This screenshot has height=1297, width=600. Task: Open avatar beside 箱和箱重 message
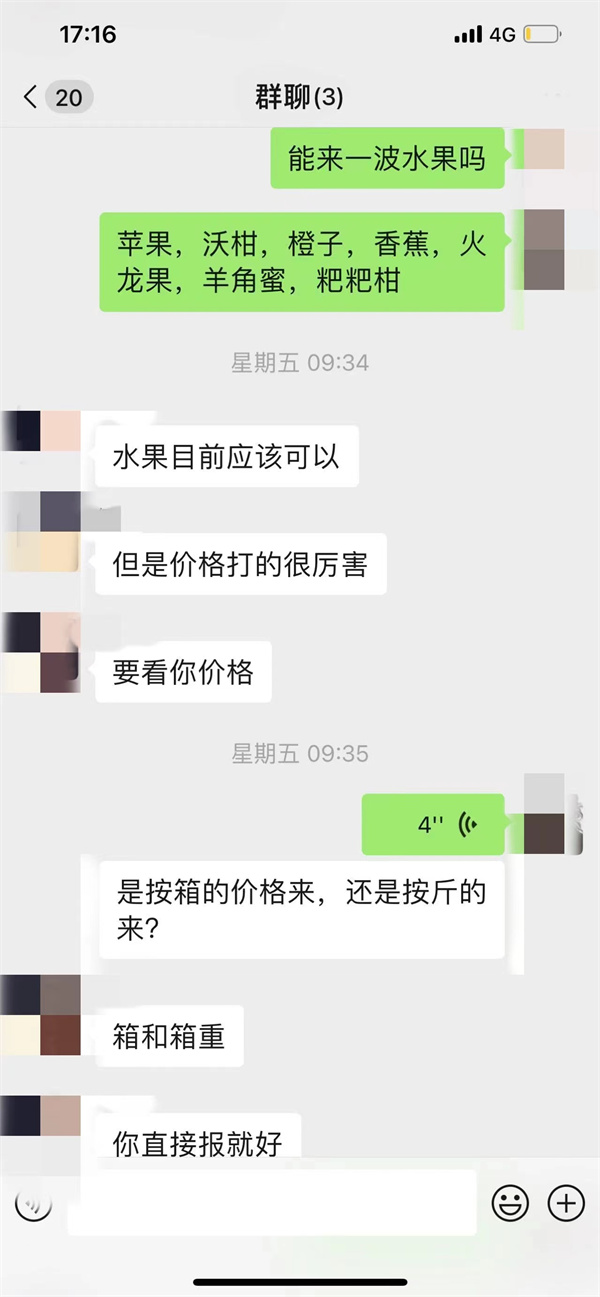[40, 1015]
